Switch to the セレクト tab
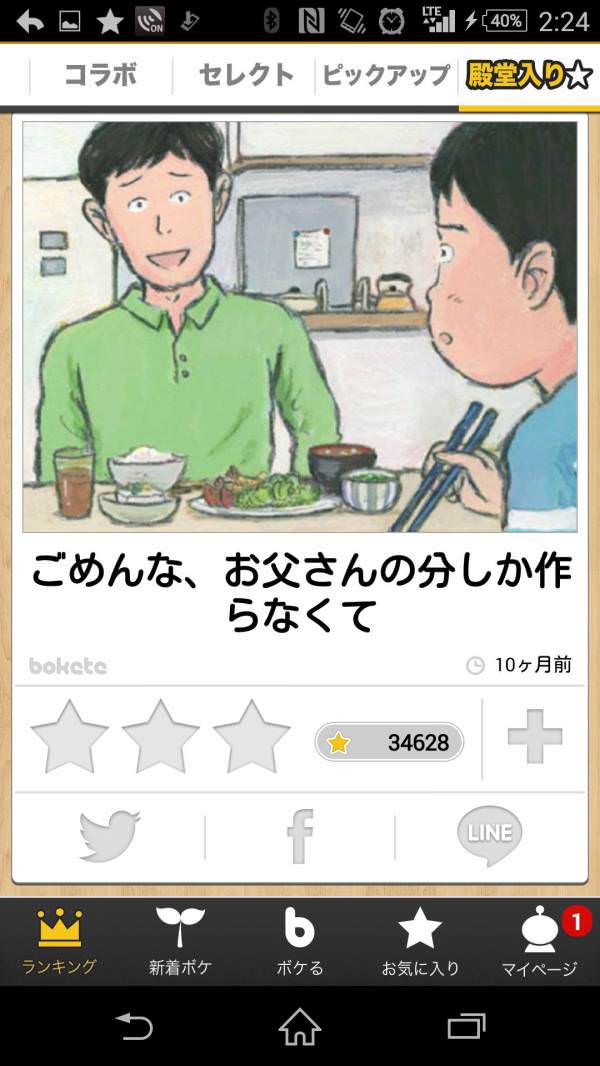This screenshot has height=1066, width=600. pyautogui.click(x=246, y=76)
